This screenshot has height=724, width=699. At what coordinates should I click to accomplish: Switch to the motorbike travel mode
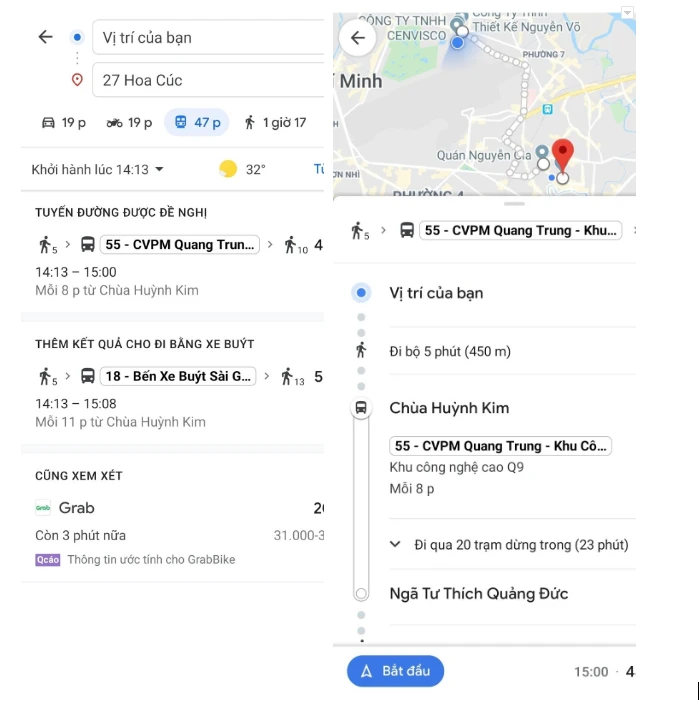click(128, 123)
